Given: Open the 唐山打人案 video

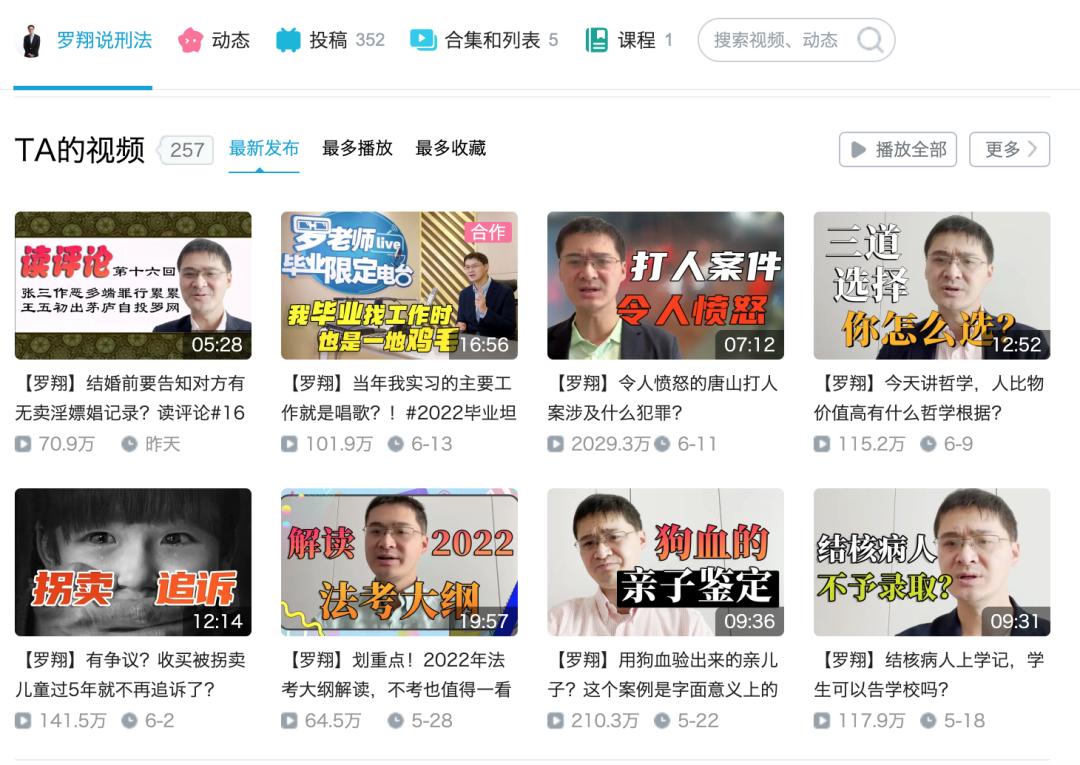Looking at the screenshot, I should coord(665,286).
